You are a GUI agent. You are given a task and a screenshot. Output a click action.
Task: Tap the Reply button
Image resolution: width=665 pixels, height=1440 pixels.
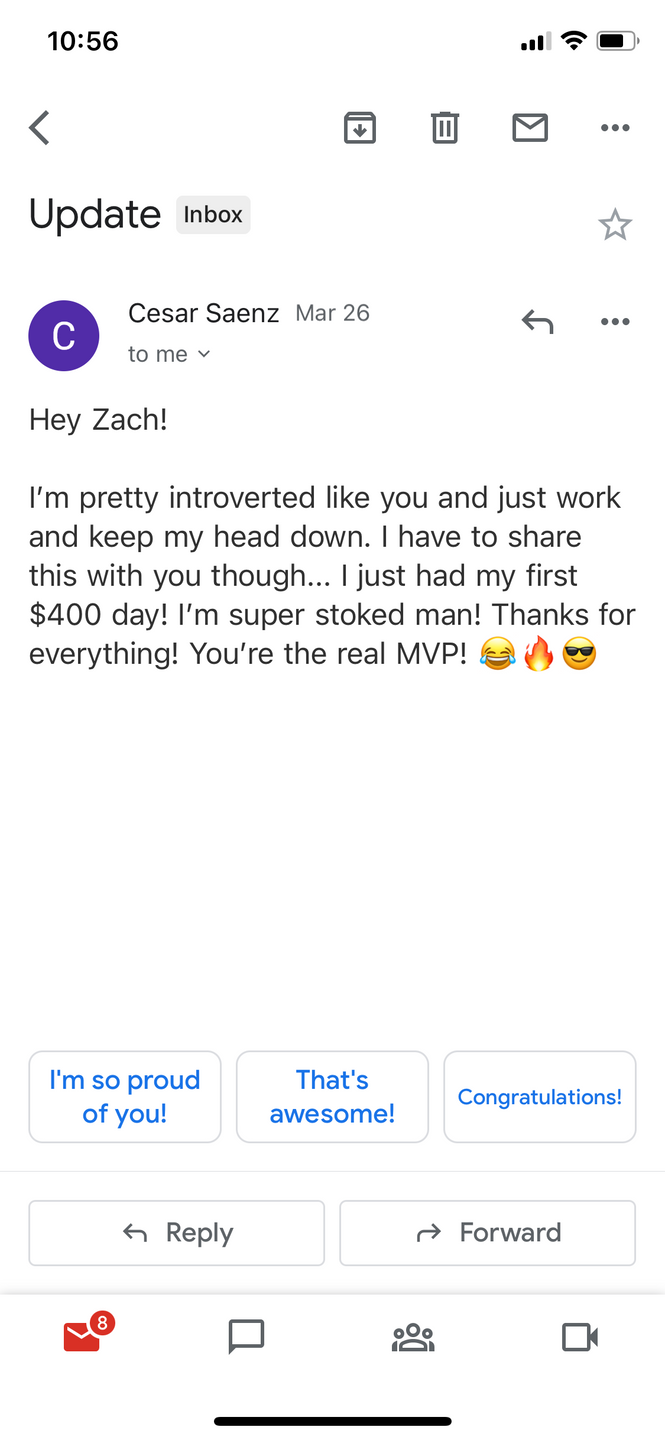point(177,1233)
